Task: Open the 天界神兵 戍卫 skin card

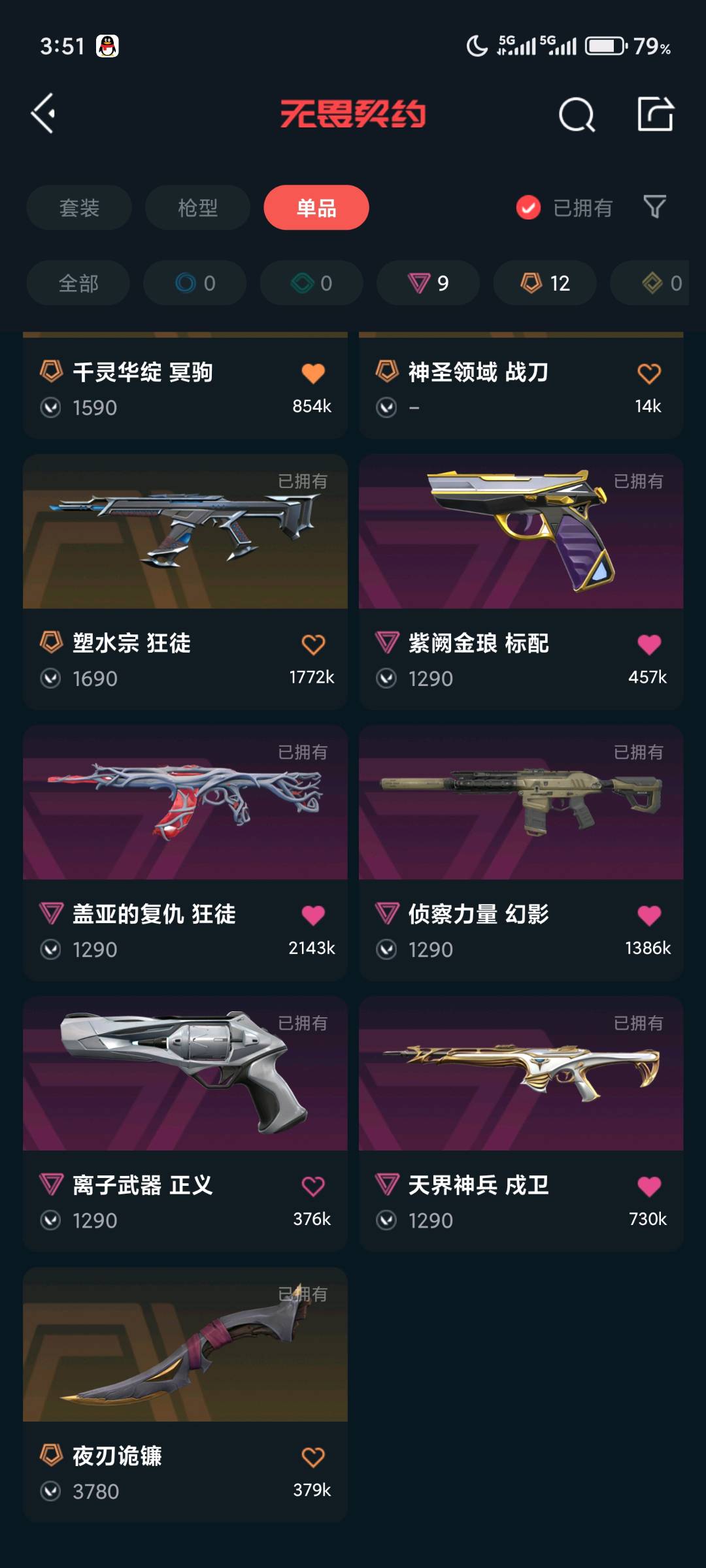Action: pos(520,1075)
